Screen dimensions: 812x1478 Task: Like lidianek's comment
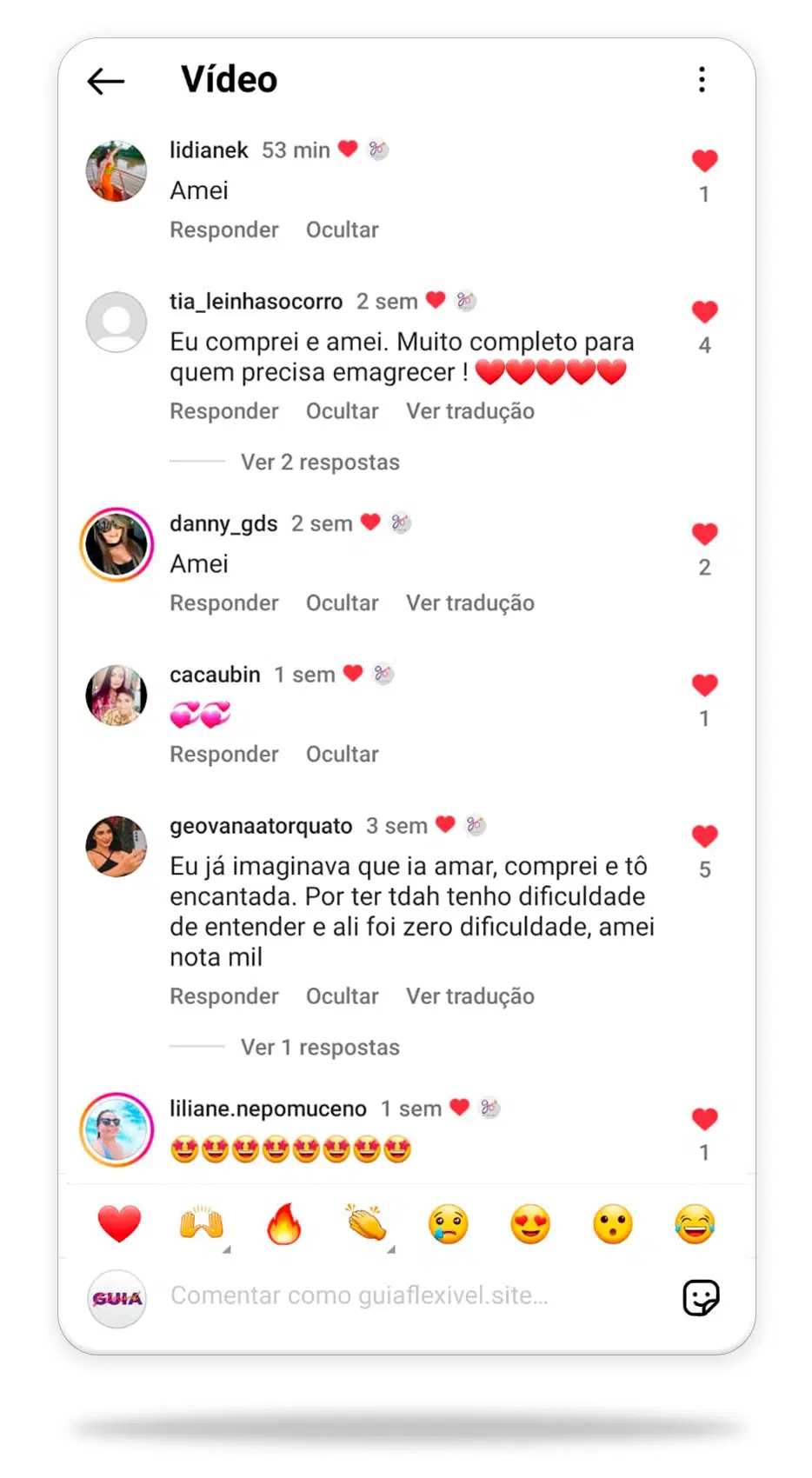click(704, 161)
